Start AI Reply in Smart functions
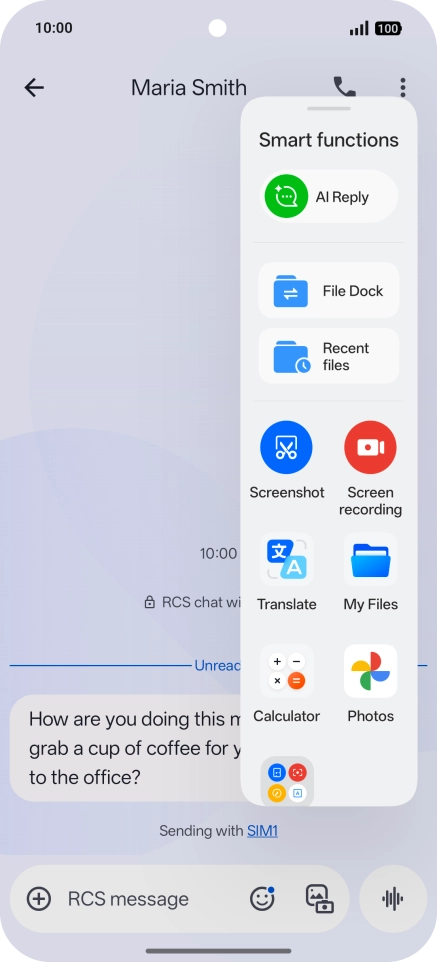The height and width of the screenshot is (962, 437). pos(329,197)
